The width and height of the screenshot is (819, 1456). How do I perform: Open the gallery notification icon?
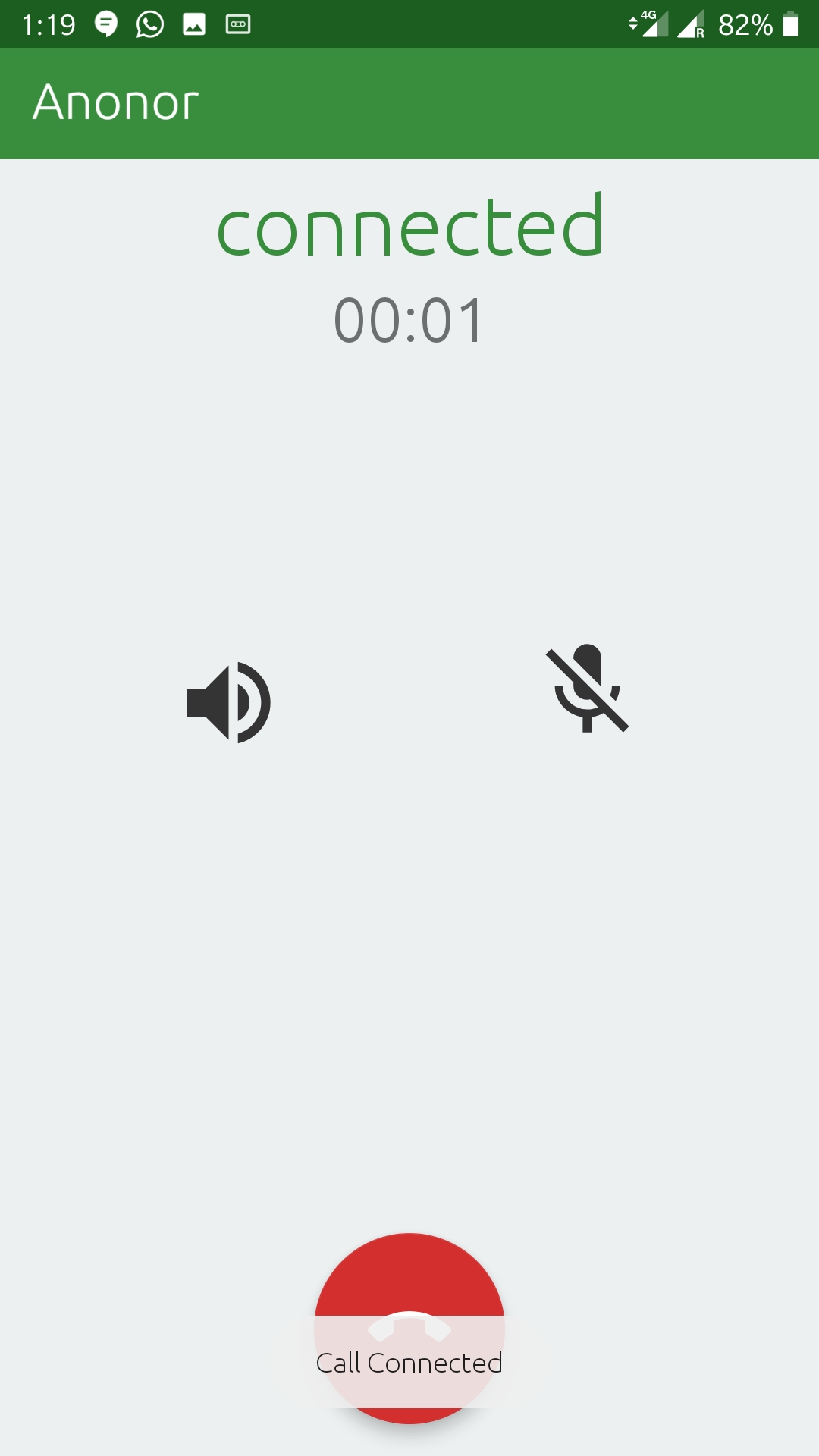pos(195,24)
